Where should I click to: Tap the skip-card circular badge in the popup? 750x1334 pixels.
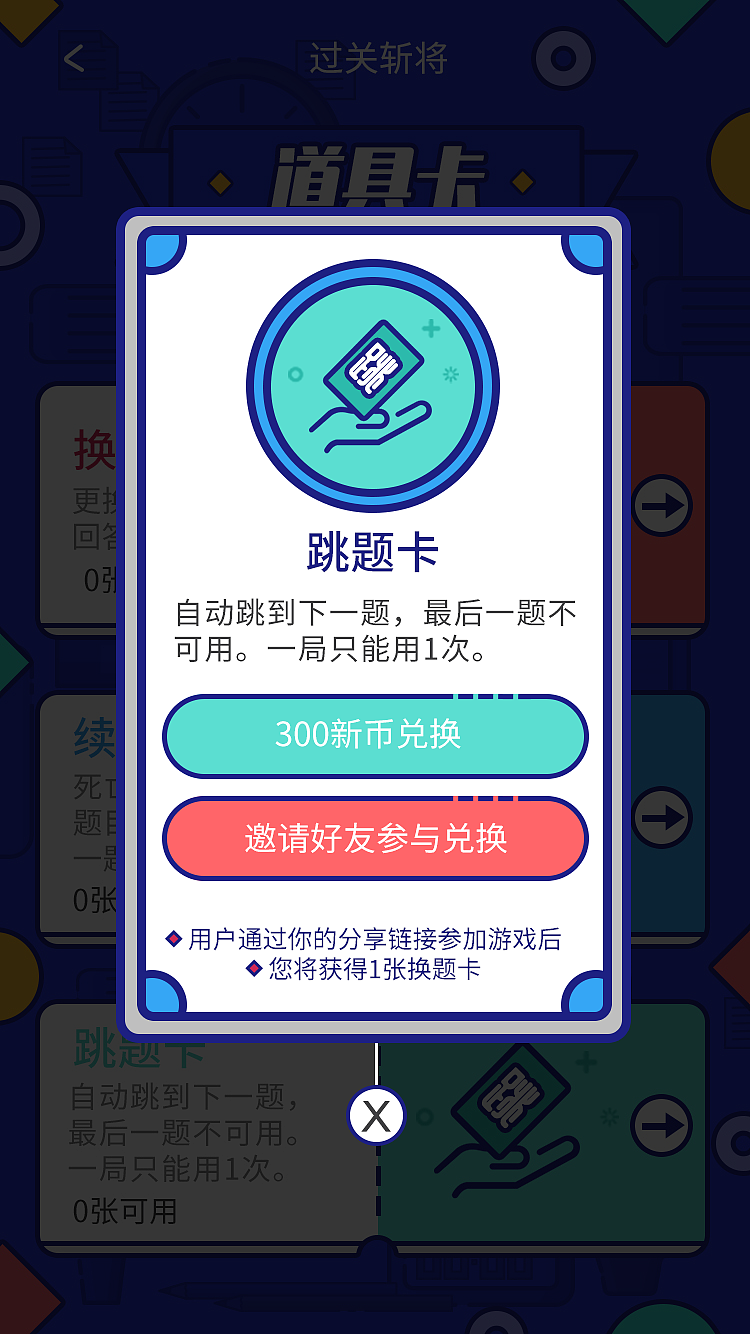click(375, 385)
